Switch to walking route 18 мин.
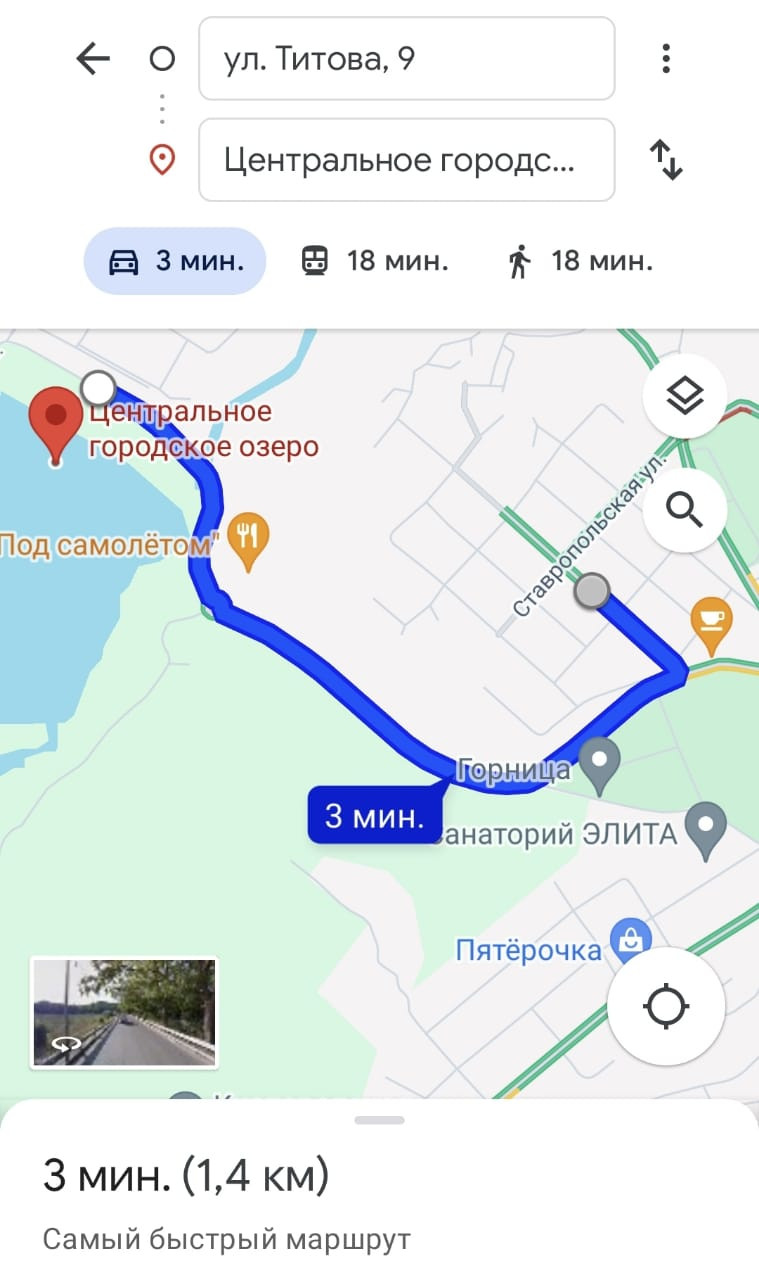 580,262
